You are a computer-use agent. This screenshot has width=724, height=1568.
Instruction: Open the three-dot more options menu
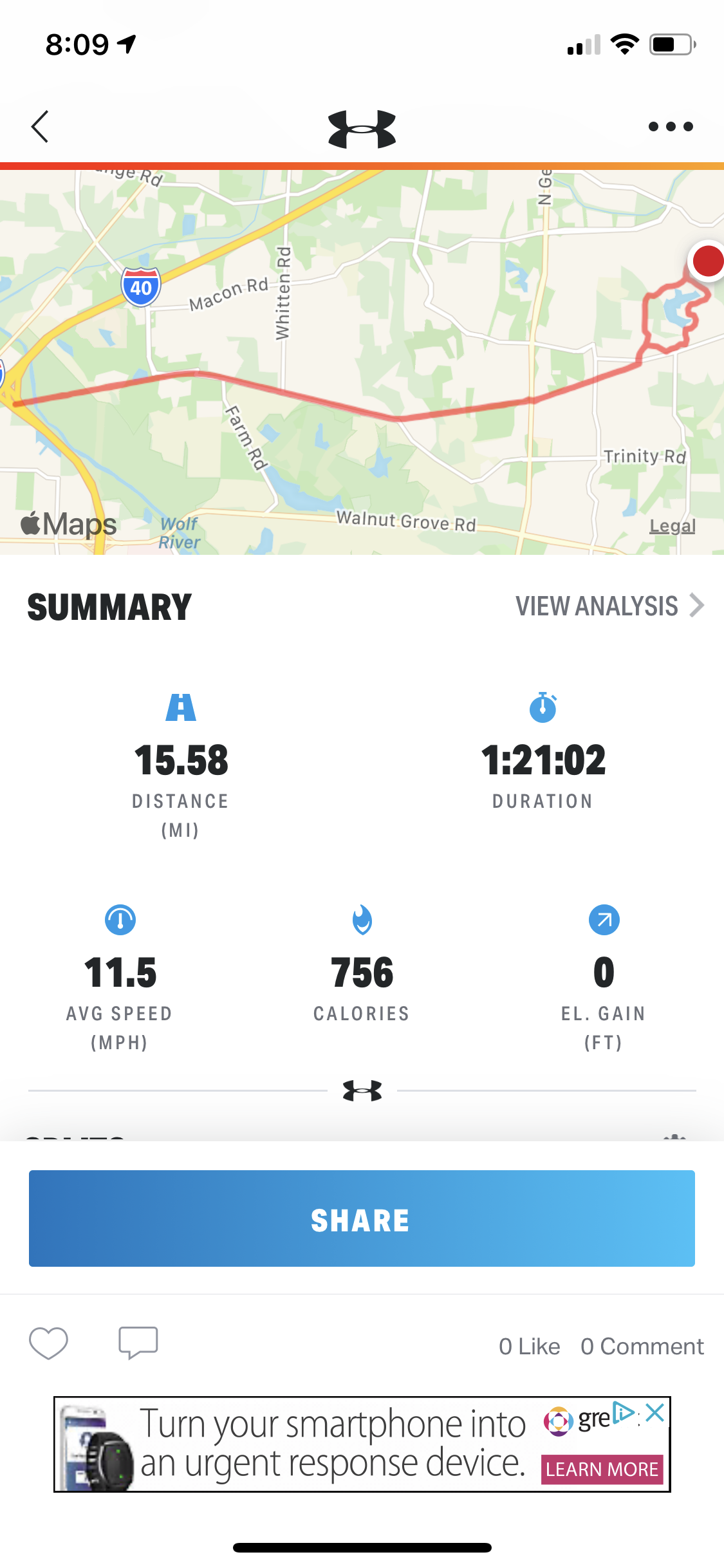(x=670, y=127)
